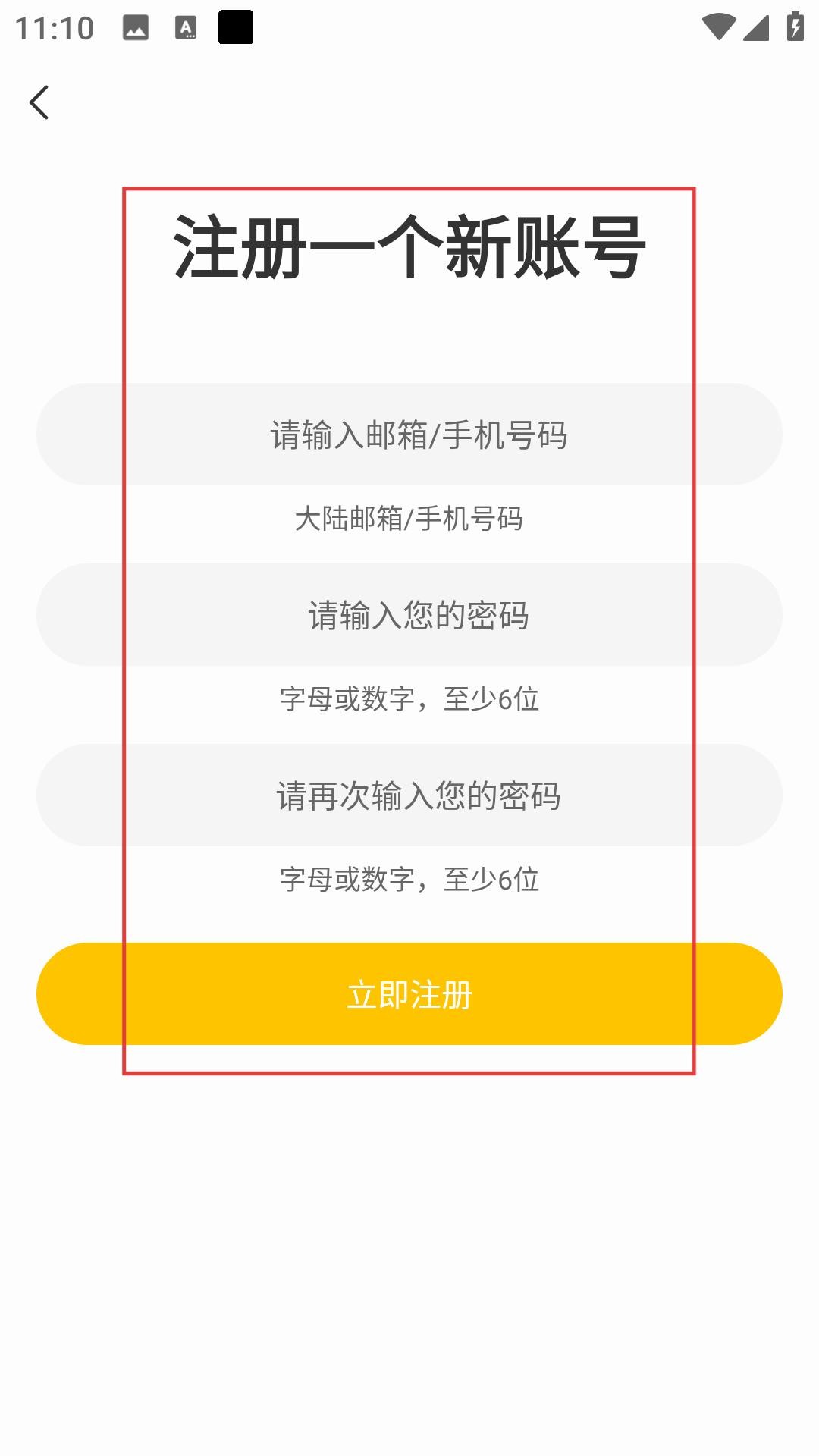The image size is (819, 1456).
Task: Select the first 字母或数字，至少6位 hint
Action: [x=409, y=702]
